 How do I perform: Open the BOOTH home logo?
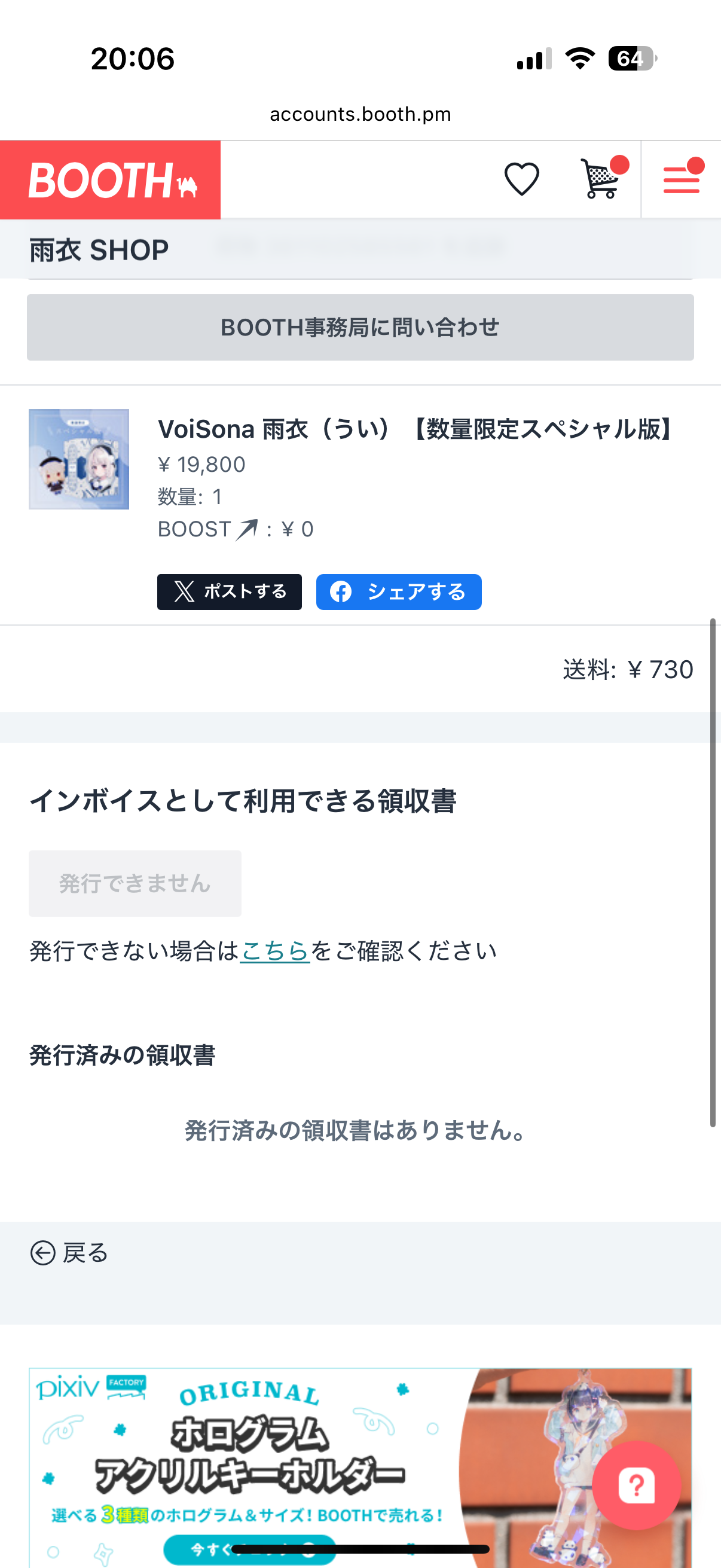point(110,179)
